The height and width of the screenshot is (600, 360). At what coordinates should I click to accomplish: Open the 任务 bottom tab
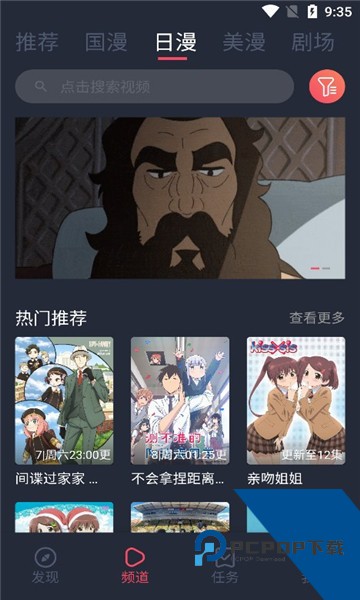pyautogui.click(x=225, y=566)
